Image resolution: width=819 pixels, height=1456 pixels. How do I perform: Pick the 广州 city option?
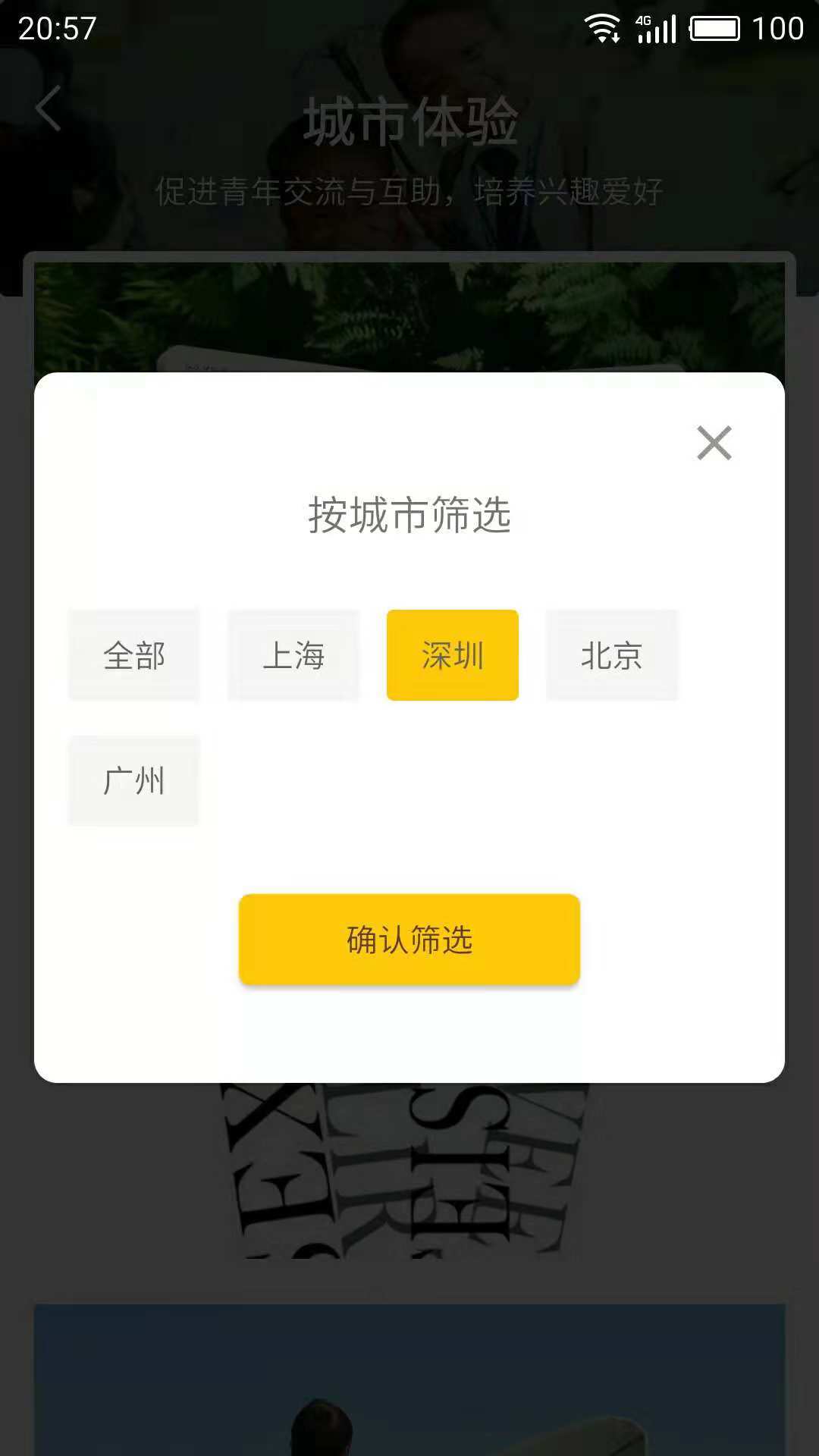click(134, 780)
